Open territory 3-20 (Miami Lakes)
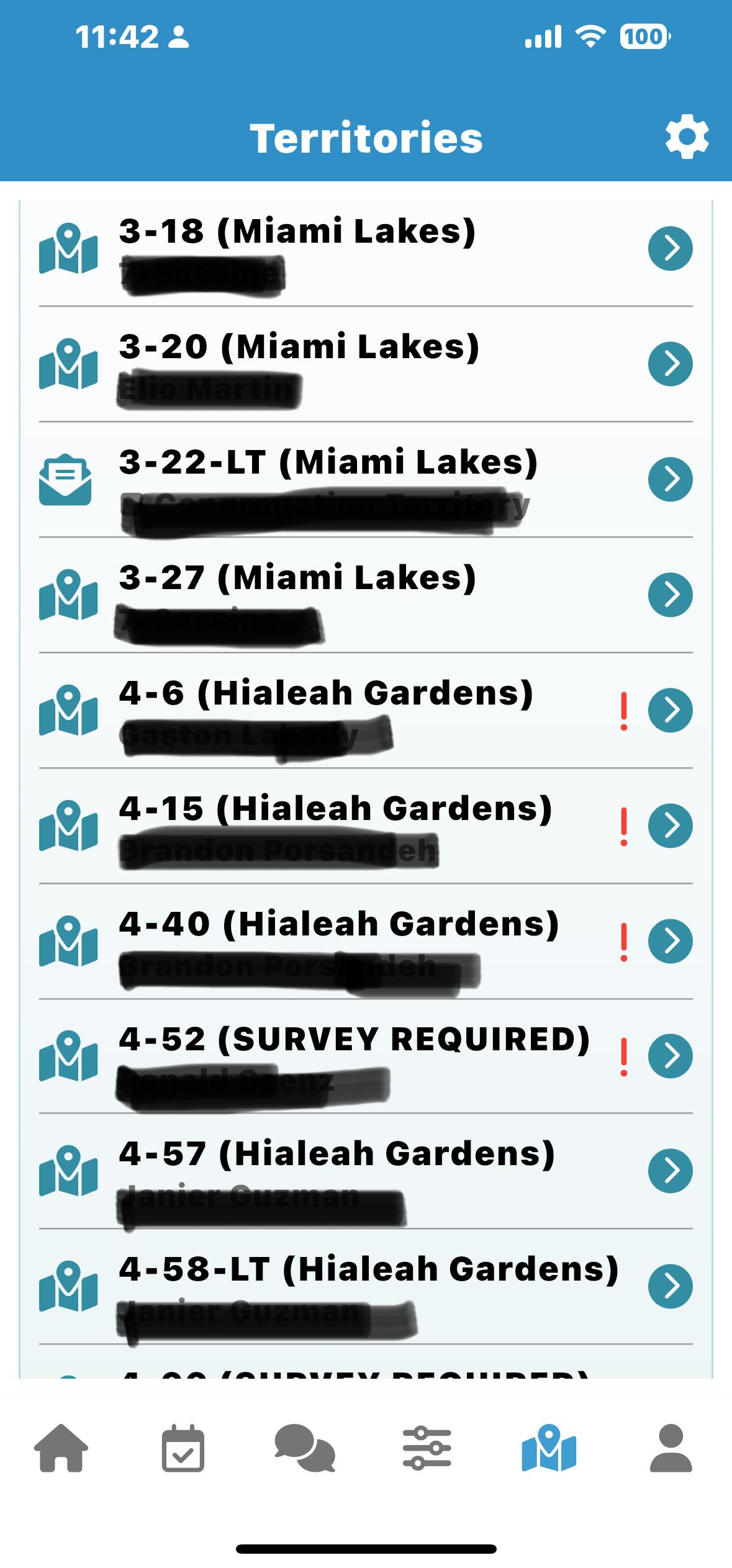The image size is (732, 1568). [x=366, y=364]
